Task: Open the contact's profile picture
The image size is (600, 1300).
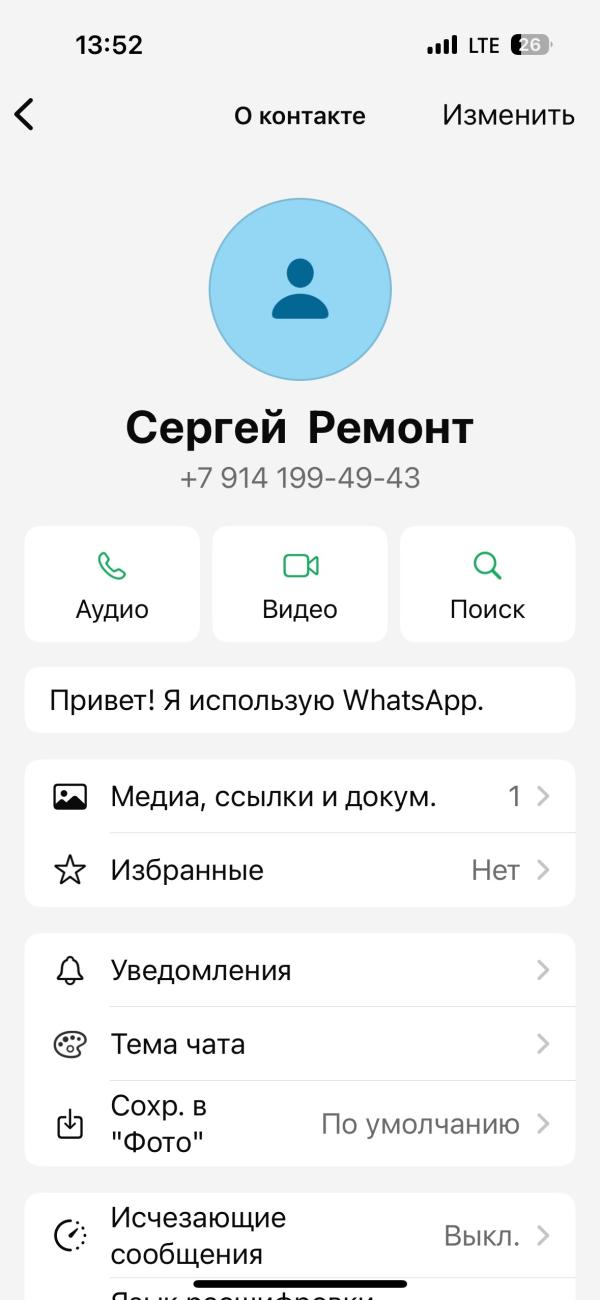Action: coord(300,289)
